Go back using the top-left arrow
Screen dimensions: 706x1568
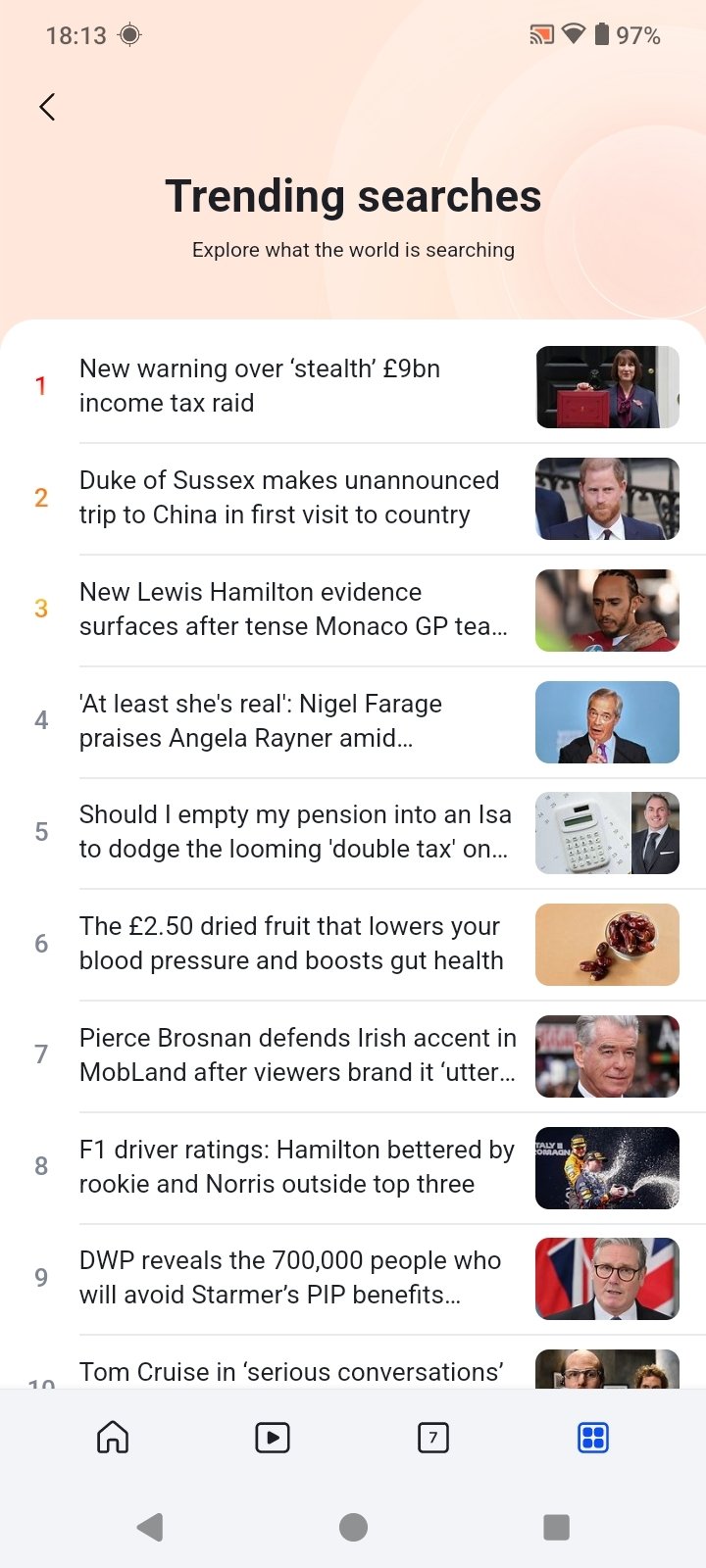47,107
